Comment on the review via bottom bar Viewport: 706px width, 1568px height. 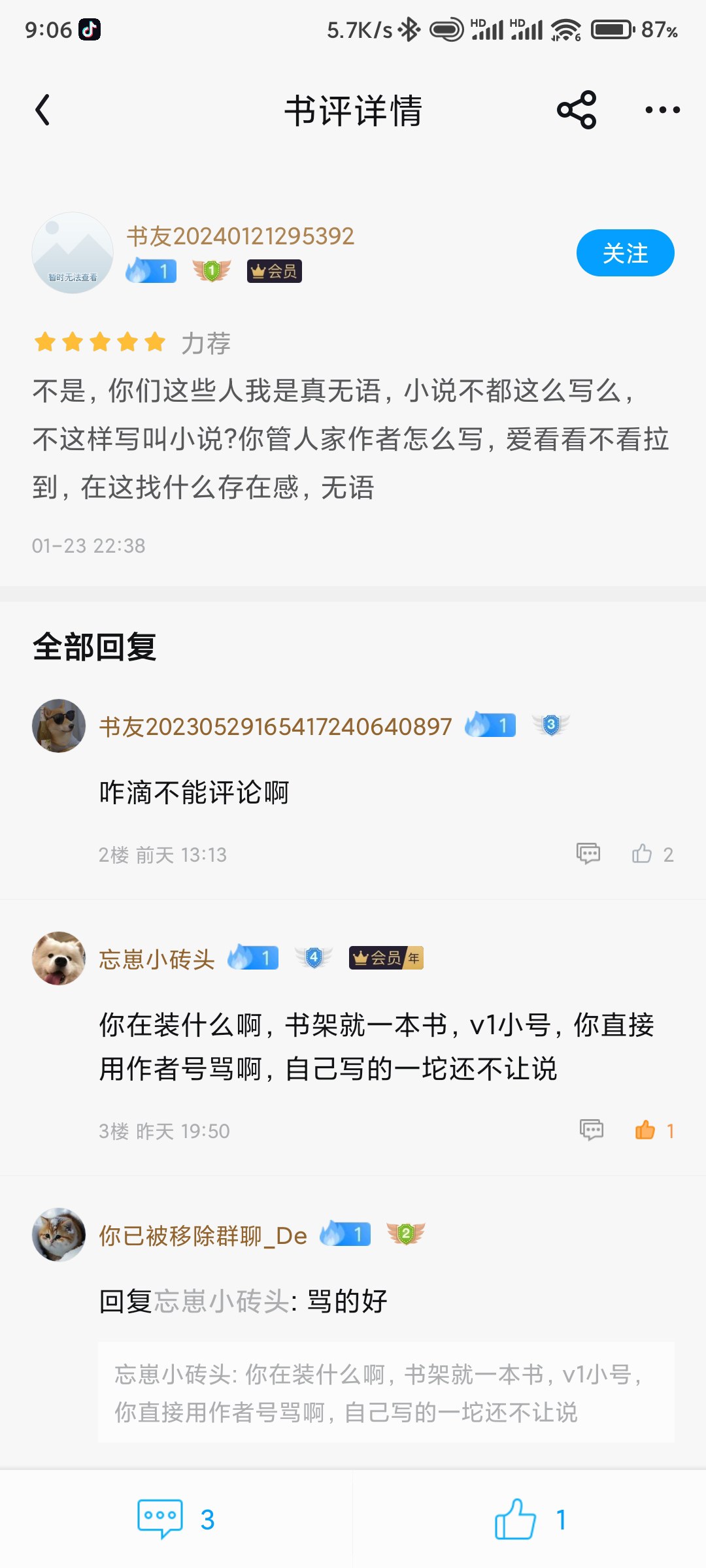pos(175,1519)
